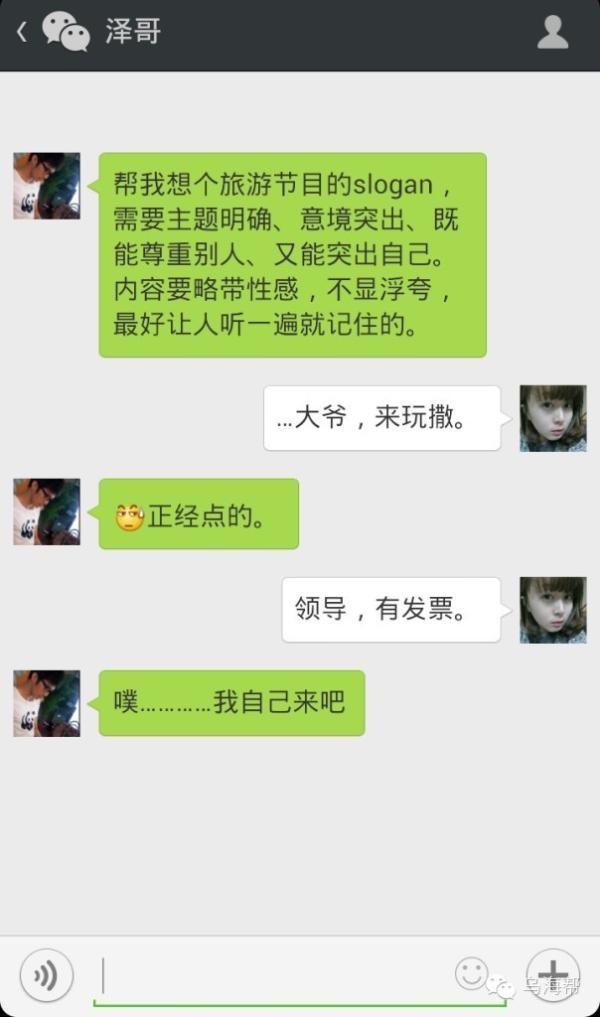Tap the avatar beside the slogan request message
The image size is (600, 1017).
[x=46, y=186]
